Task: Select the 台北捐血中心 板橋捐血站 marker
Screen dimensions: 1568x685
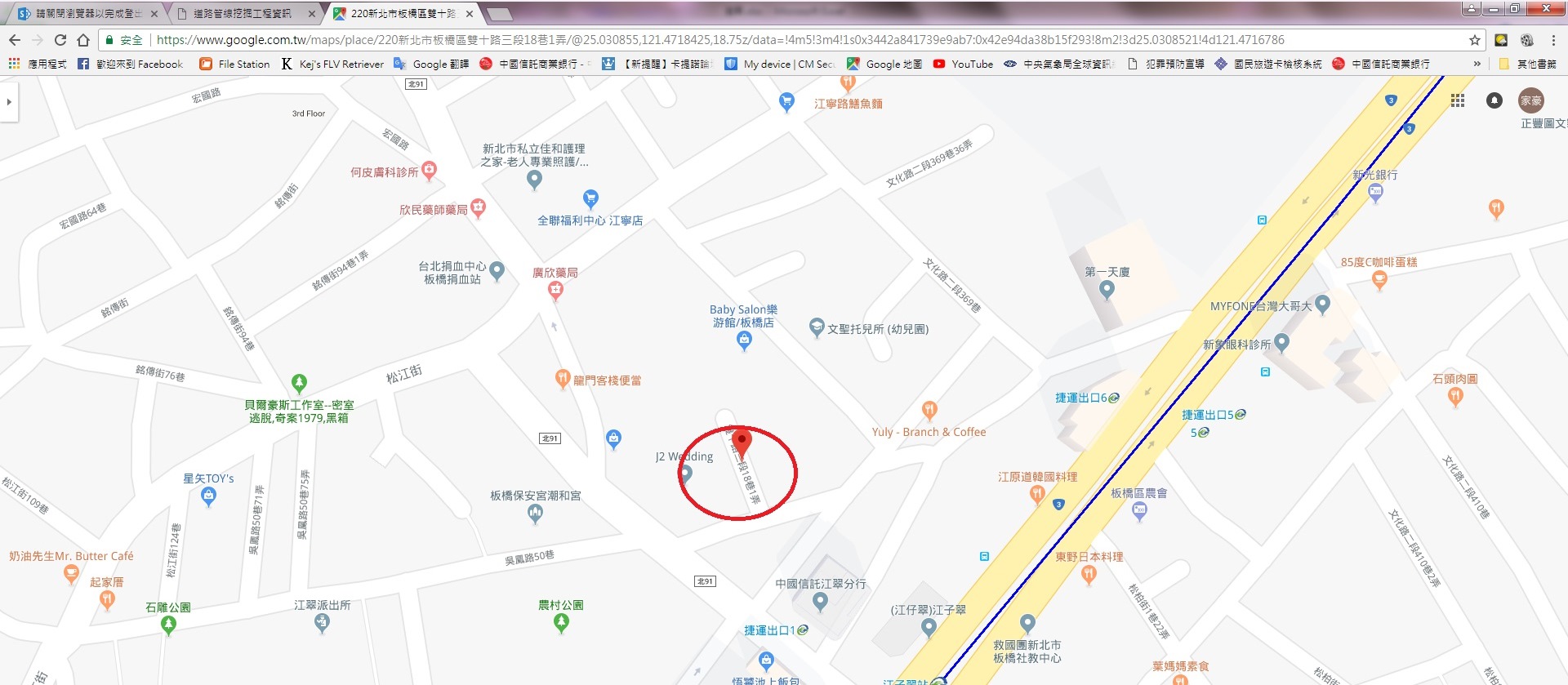Action: [497, 270]
